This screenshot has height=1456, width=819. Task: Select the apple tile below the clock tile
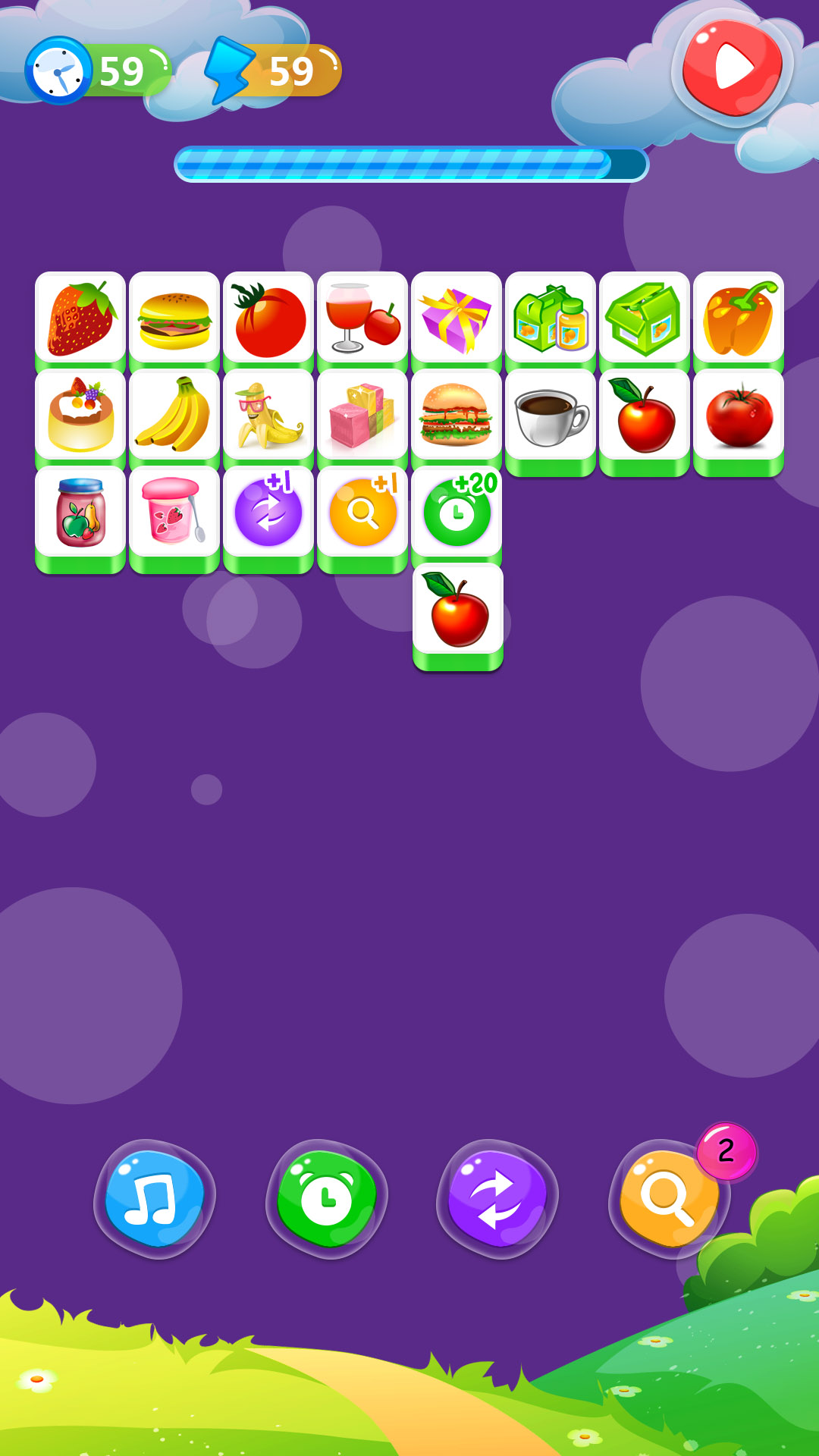[x=458, y=610]
